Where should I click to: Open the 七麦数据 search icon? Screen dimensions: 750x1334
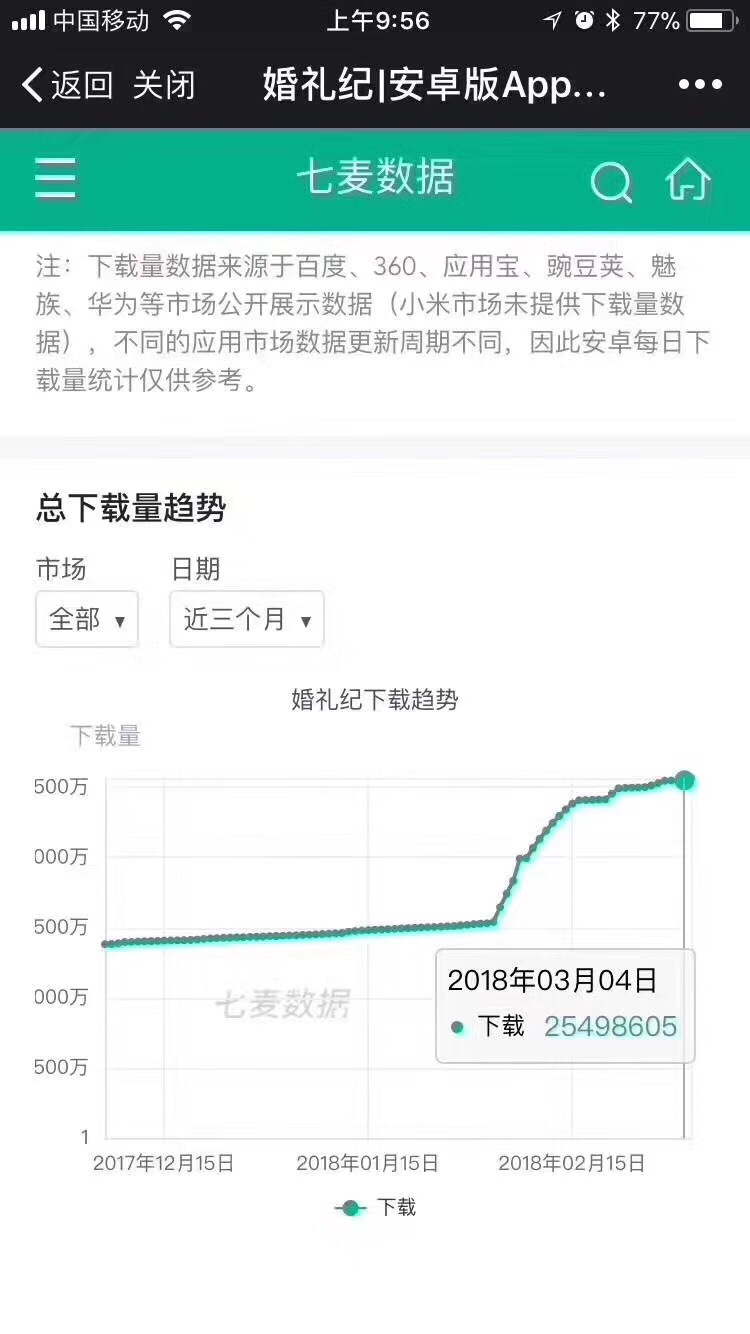click(610, 182)
